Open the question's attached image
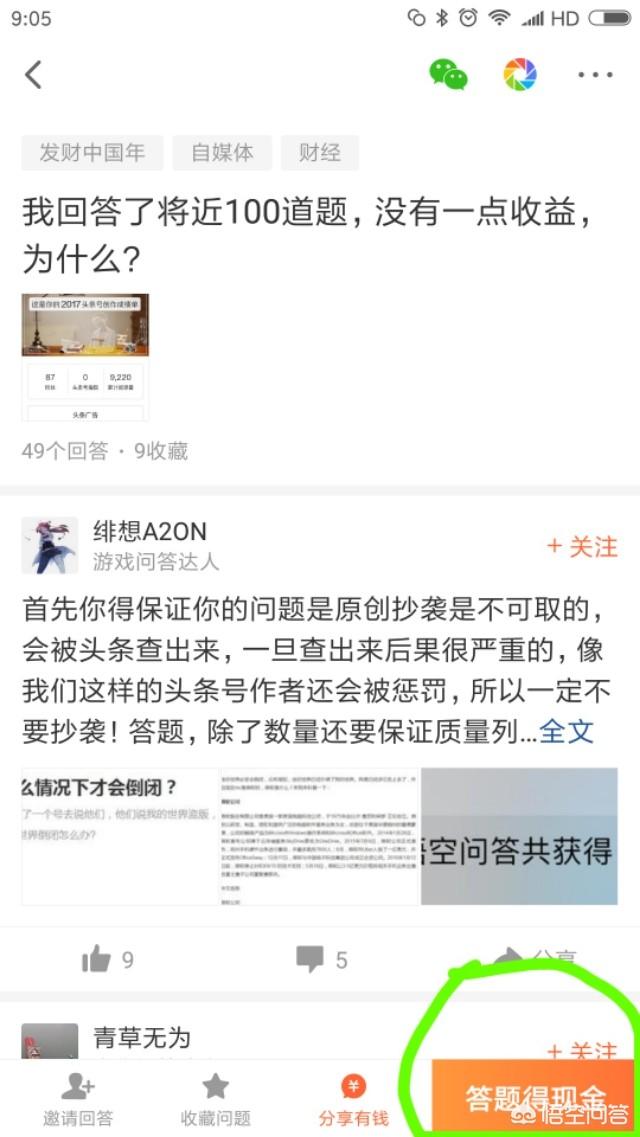This screenshot has height=1137, width=640. coord(85,357)
